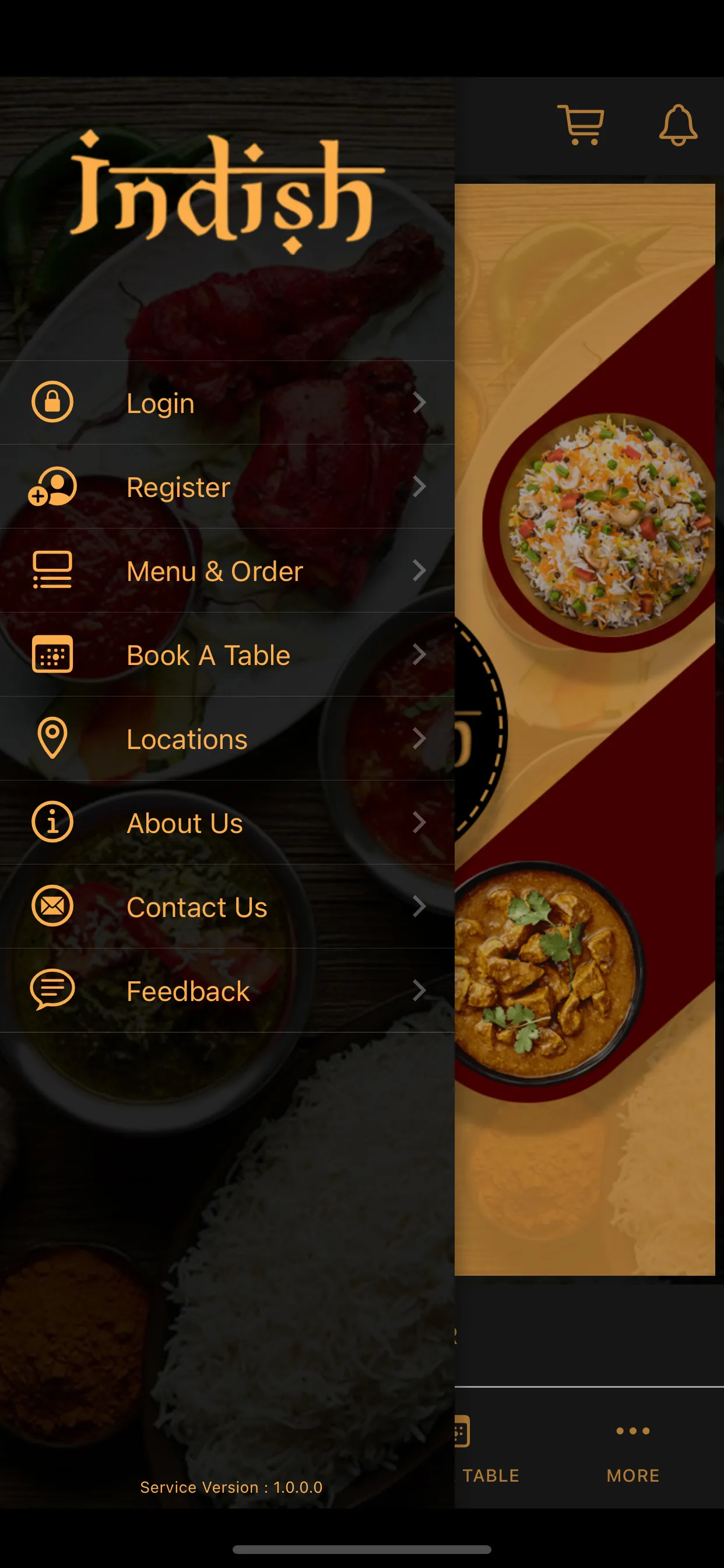
Task: Open Menu & Order
Action: (x=226, y=570)
